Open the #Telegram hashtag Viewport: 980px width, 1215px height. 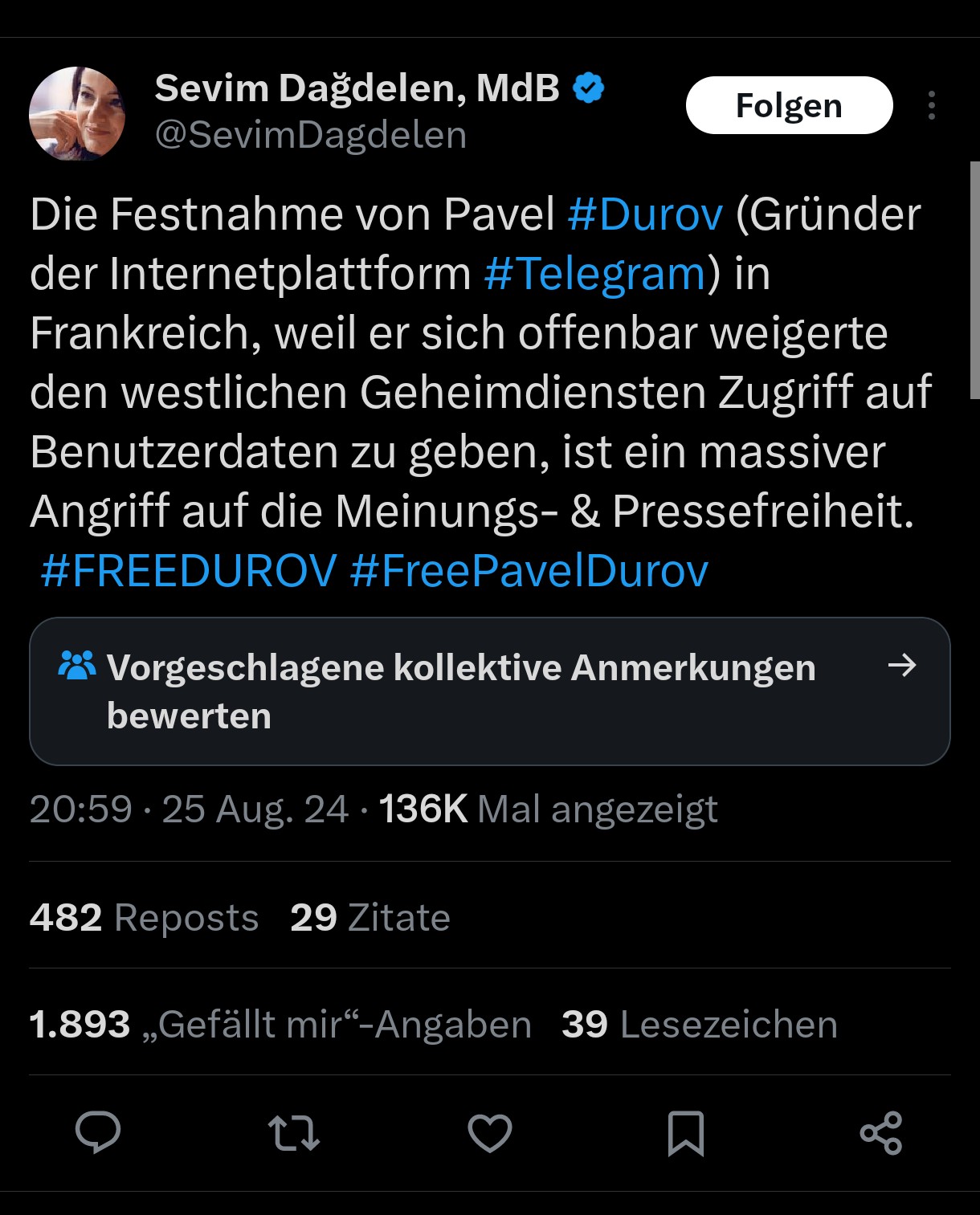click(594, 274)
